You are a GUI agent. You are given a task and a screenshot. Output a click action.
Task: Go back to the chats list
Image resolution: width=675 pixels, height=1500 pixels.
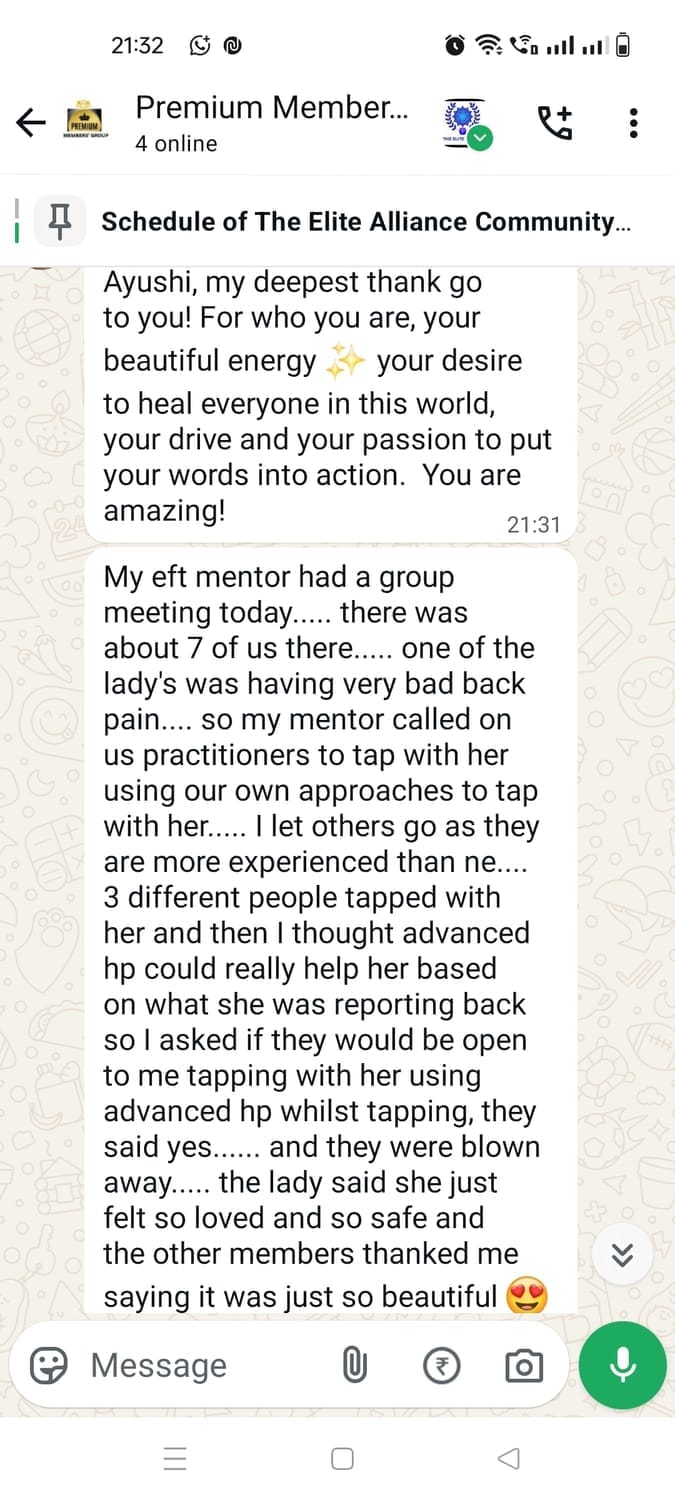coord(31,123)
